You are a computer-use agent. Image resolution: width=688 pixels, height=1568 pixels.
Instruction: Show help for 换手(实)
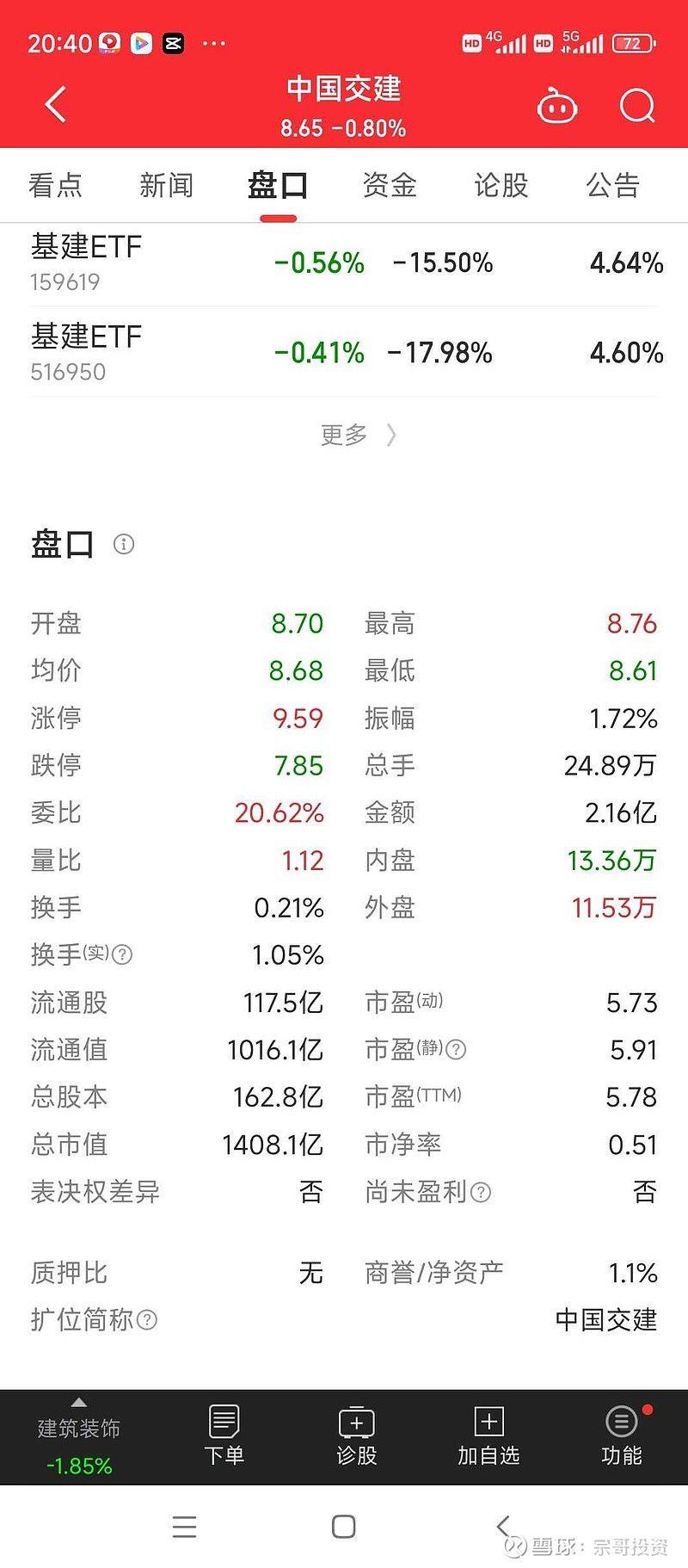[x=123, y=954]
